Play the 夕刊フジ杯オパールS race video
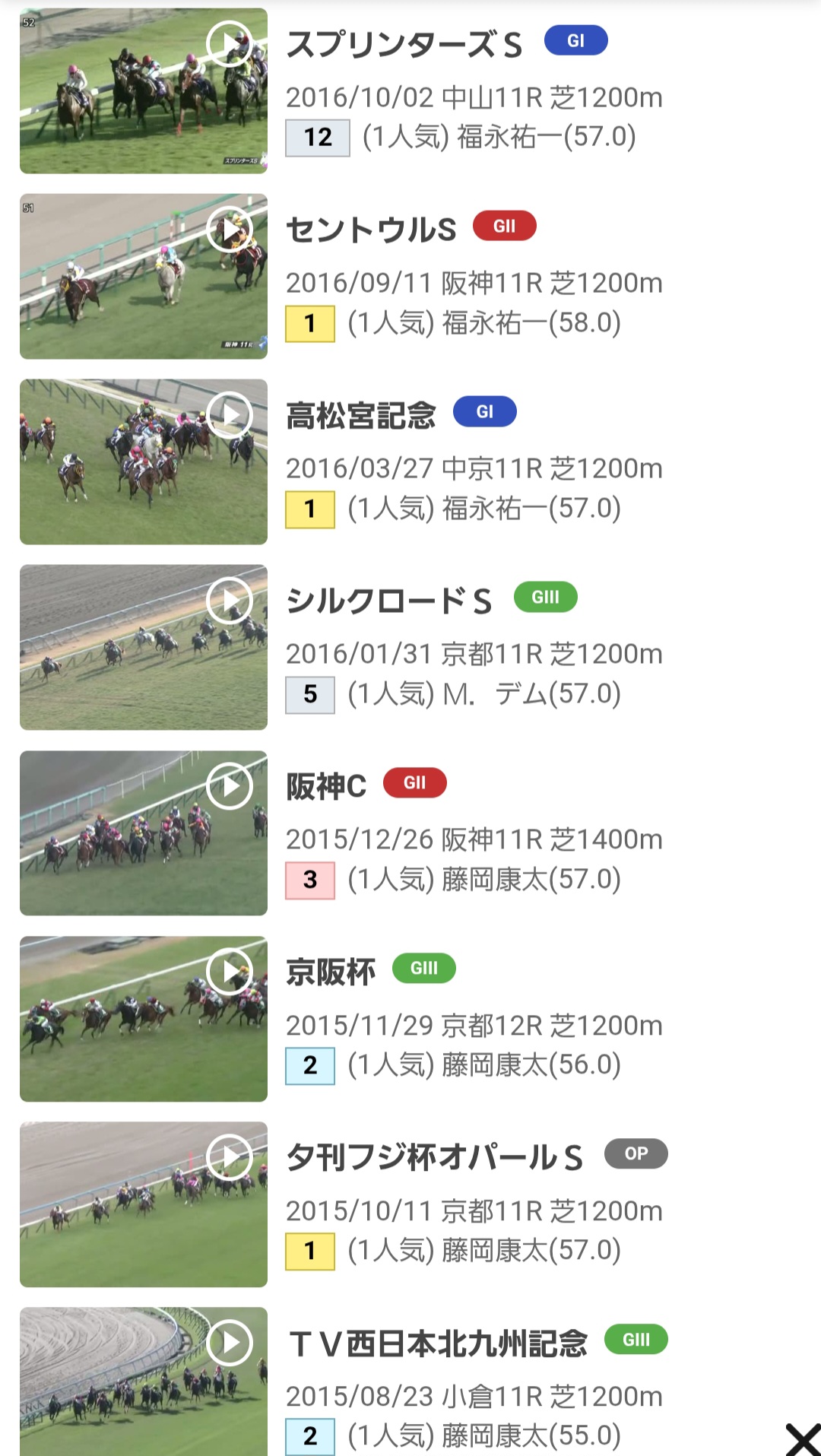Image resolution: width=821 pixels, height=1456 pixels. click(229, 1156)
